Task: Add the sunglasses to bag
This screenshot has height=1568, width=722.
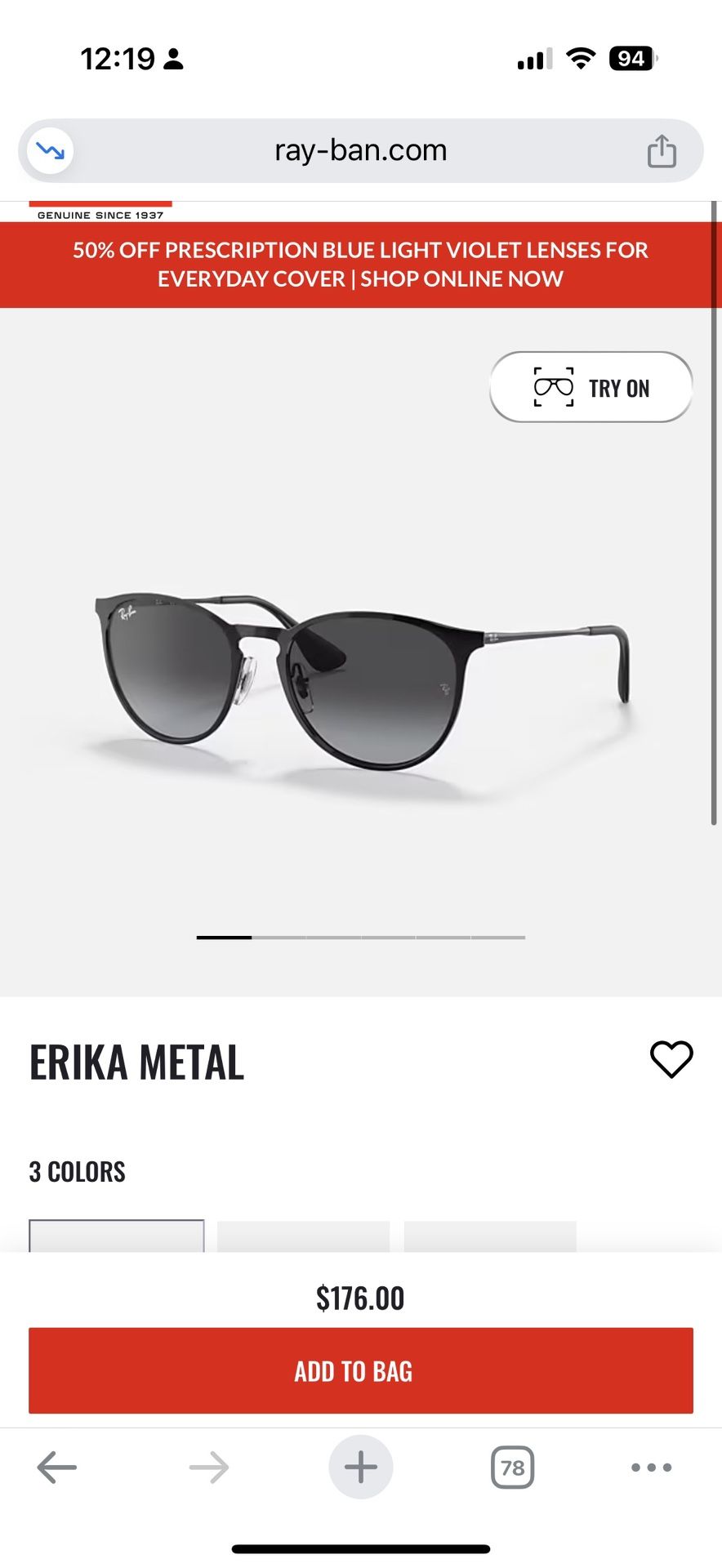Action: (360, 1370)
